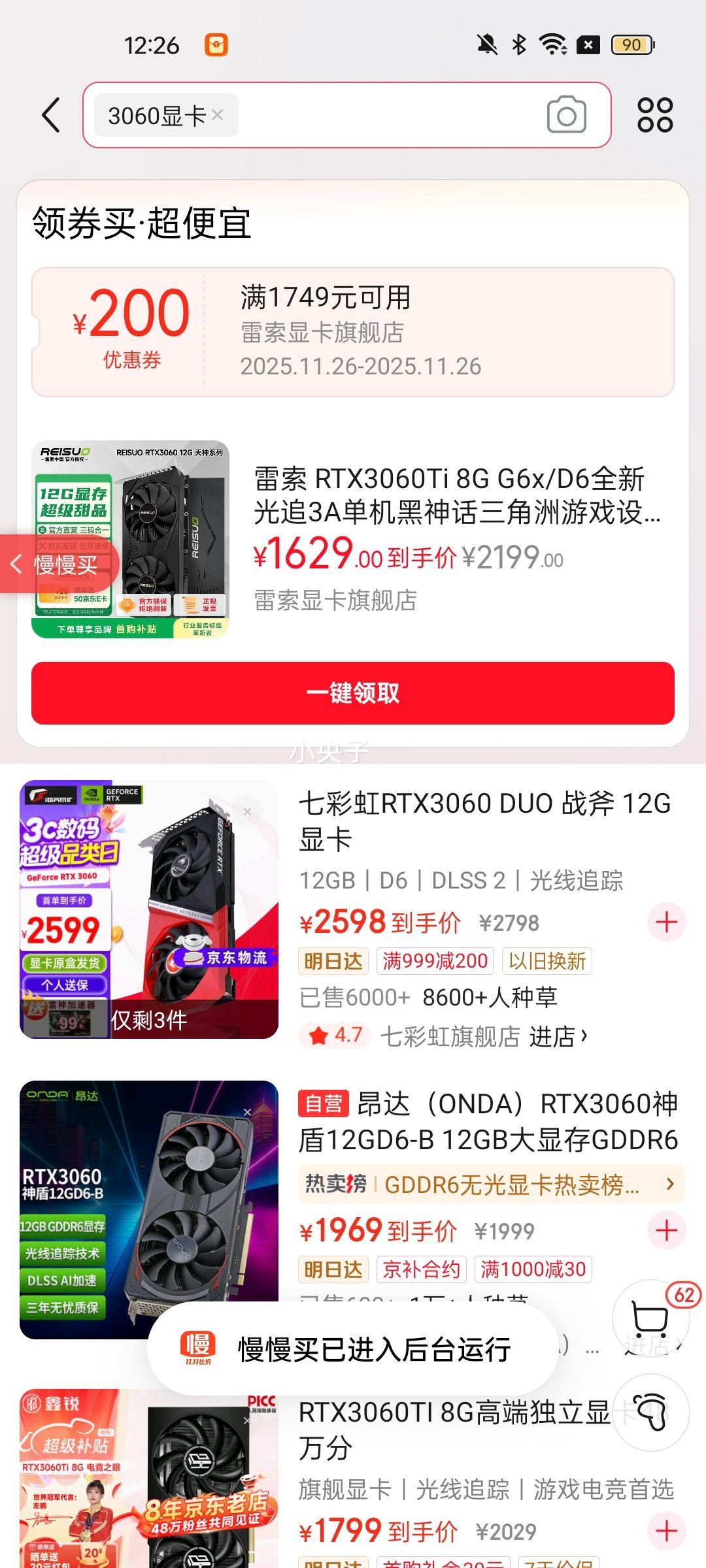This screenshot has height=1568, width=706.
Task: Tap the 满999减200 promotion tag
Action: coord(435,960)
